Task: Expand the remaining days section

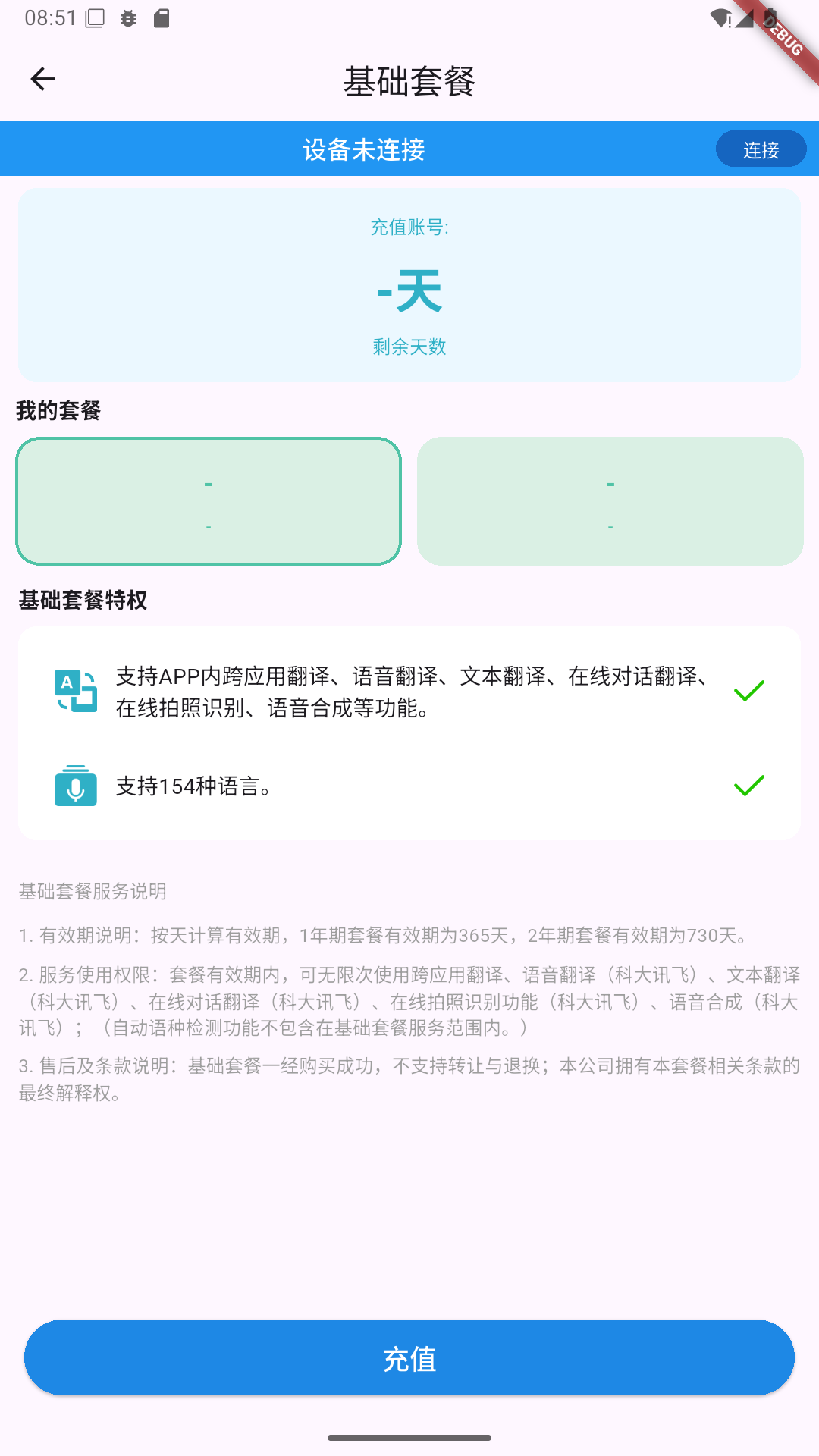Action: (x=409, y=347)
